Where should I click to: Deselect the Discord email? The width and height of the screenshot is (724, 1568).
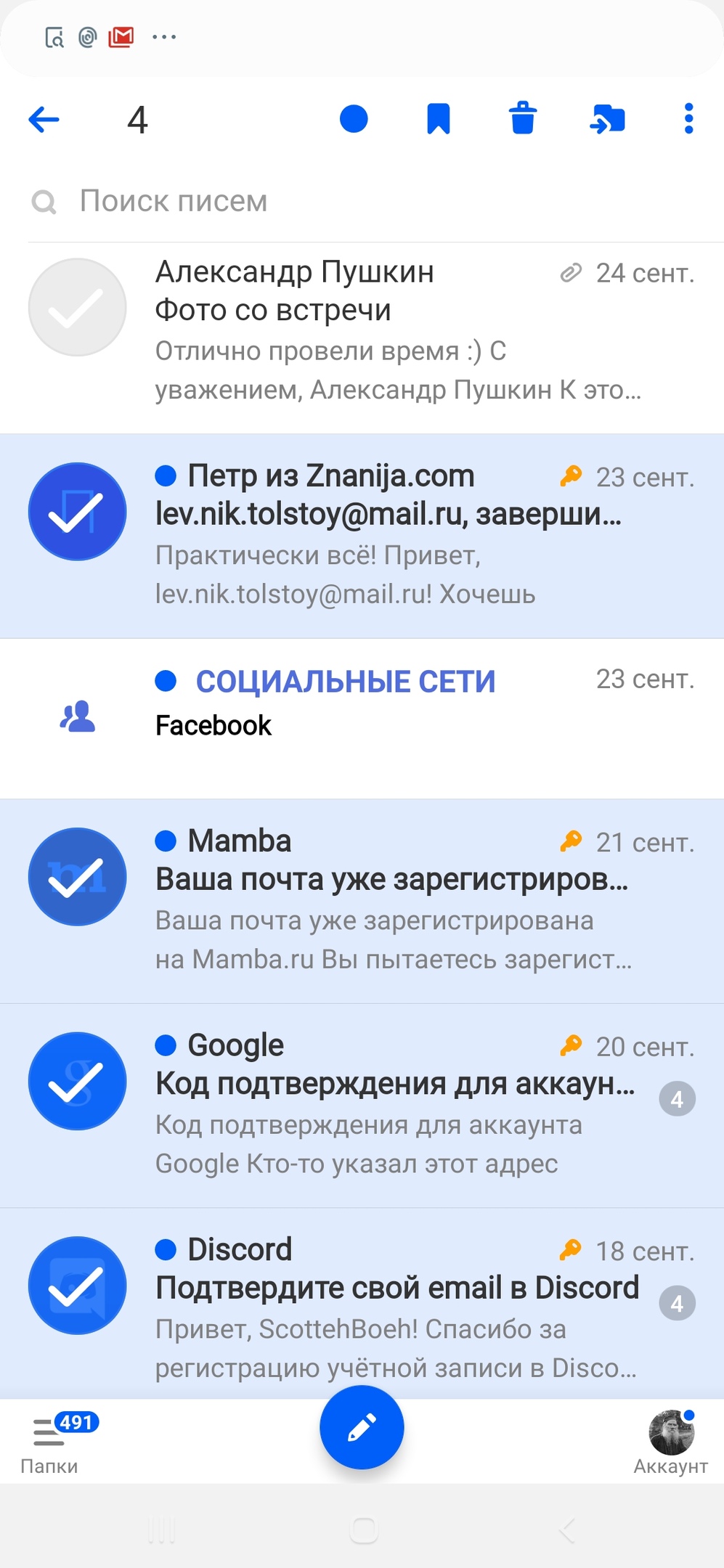click(x=77, y=1285)
